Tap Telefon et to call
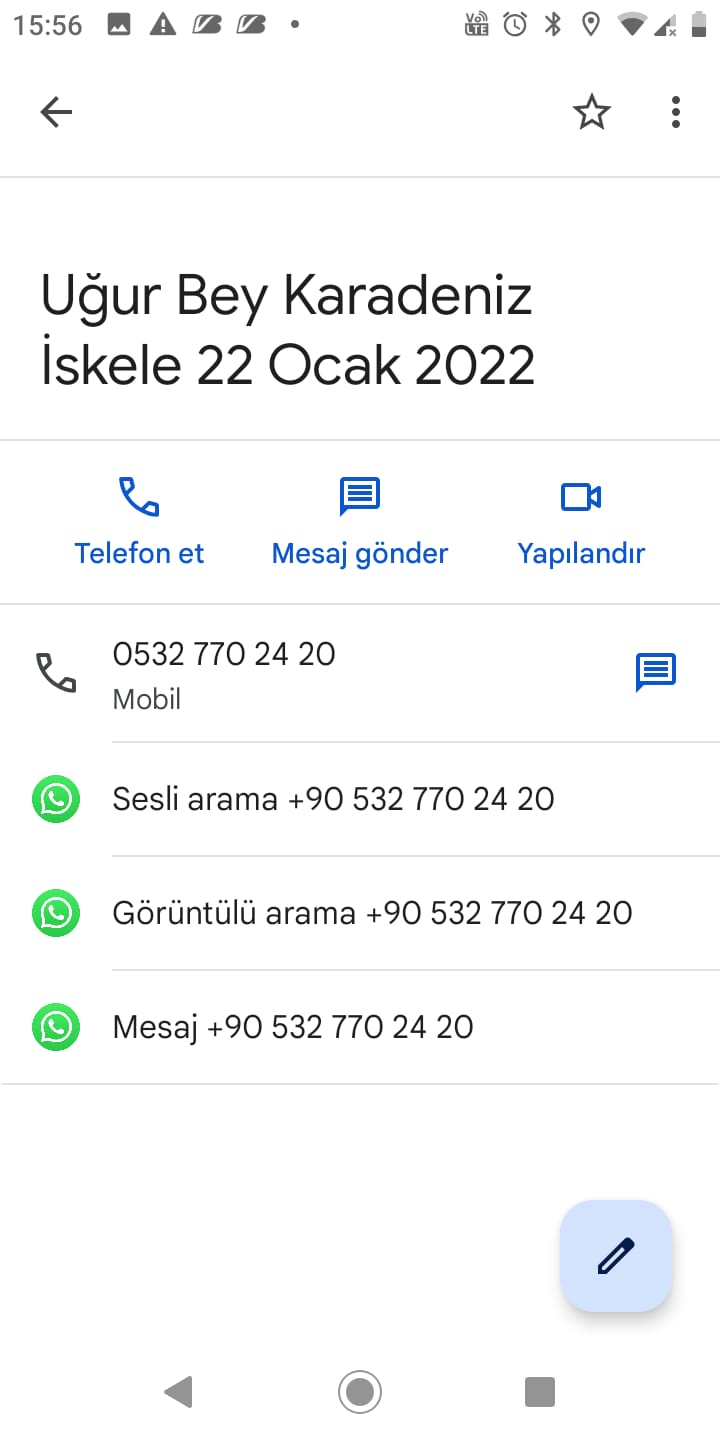The width and height of the screenshot is (720, 1440). coord(139,522)
